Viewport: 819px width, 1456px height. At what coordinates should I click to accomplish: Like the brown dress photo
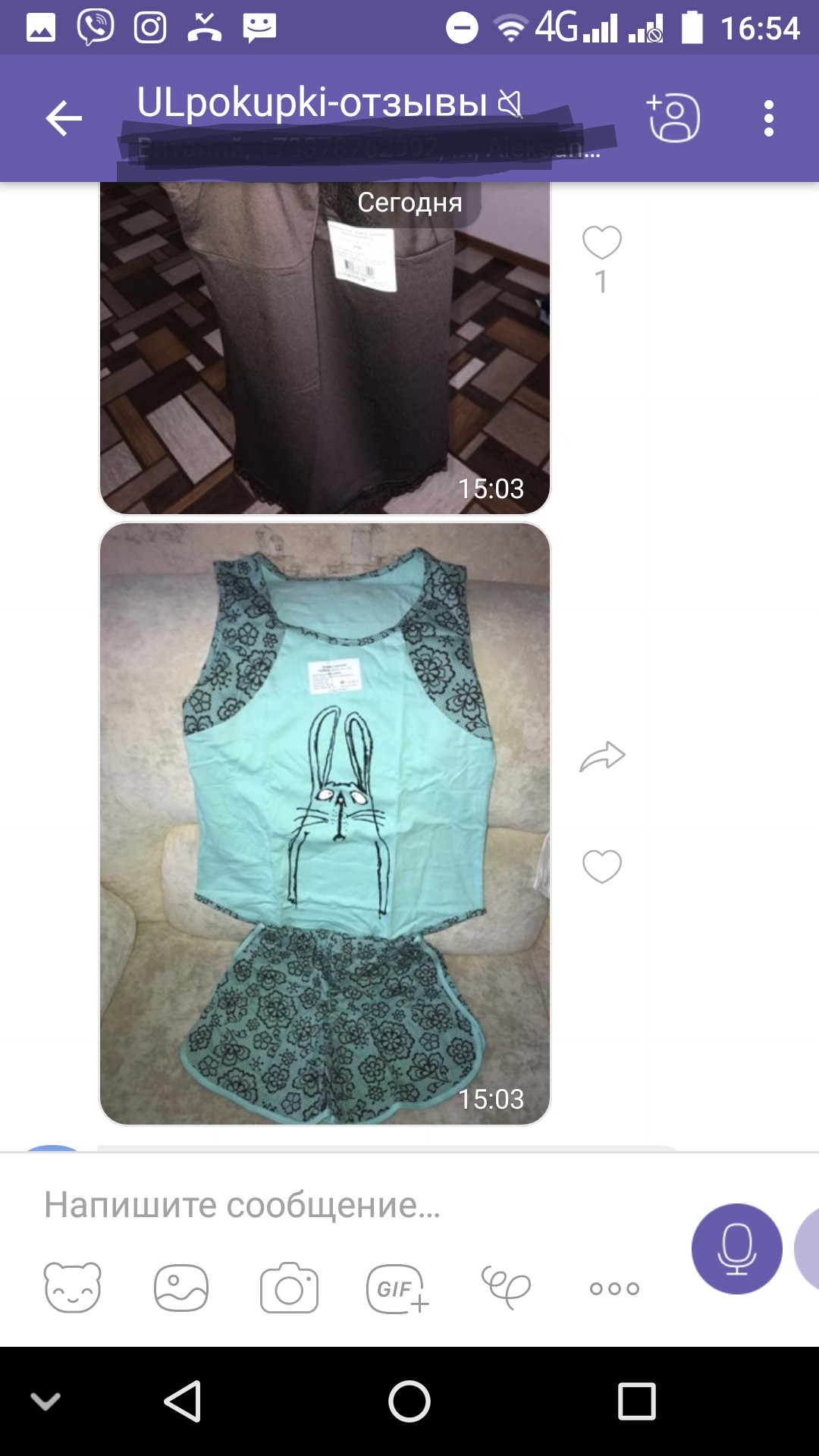pyautogui.click(x=601, y=243)
